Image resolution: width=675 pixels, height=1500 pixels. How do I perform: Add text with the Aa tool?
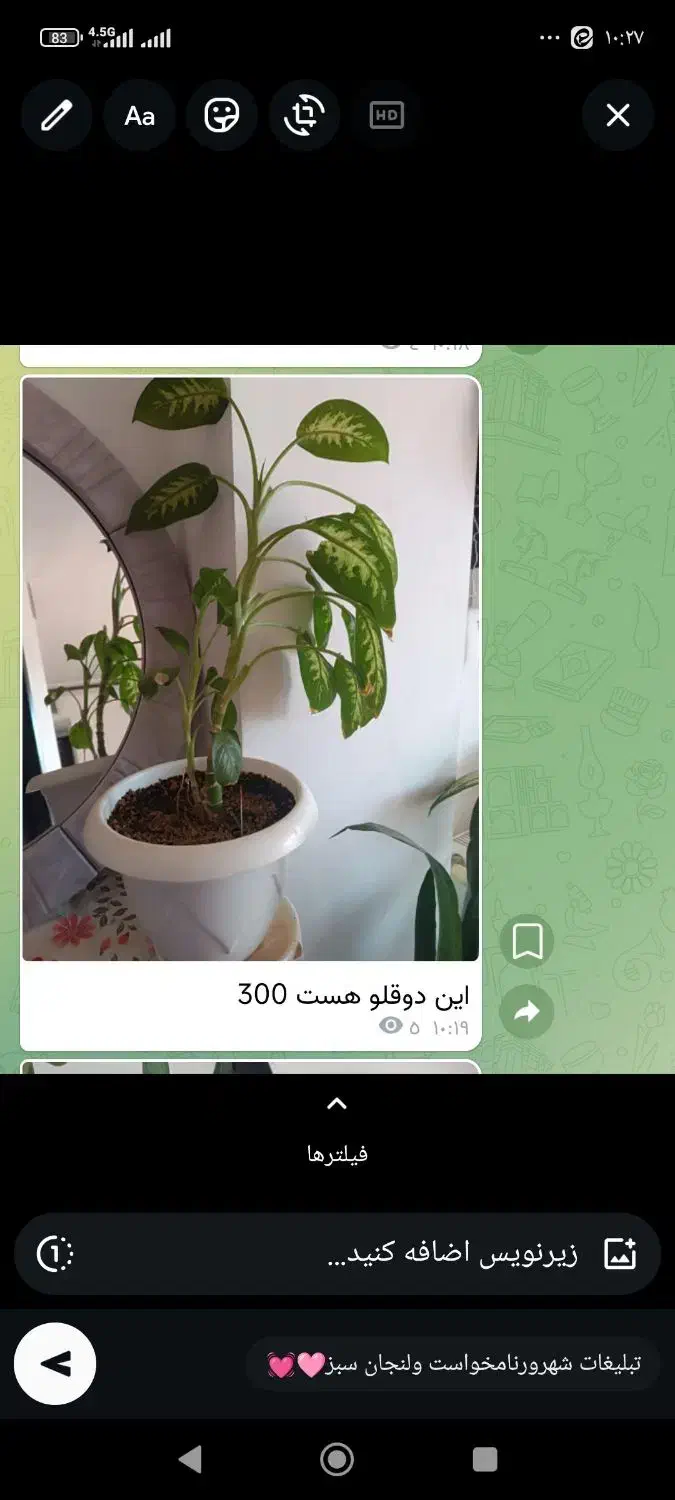pos(139,116)
